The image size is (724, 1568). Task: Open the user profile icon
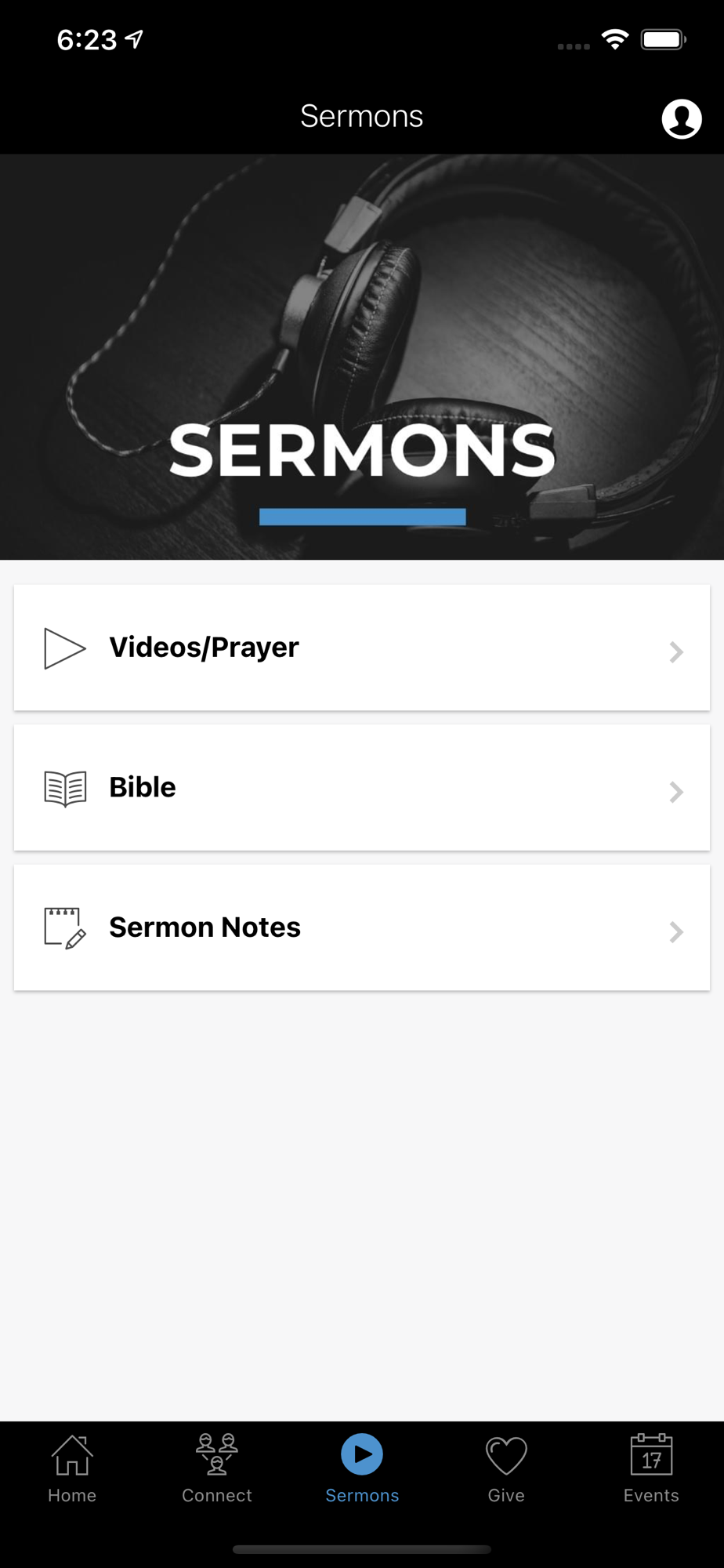(681, 119)
